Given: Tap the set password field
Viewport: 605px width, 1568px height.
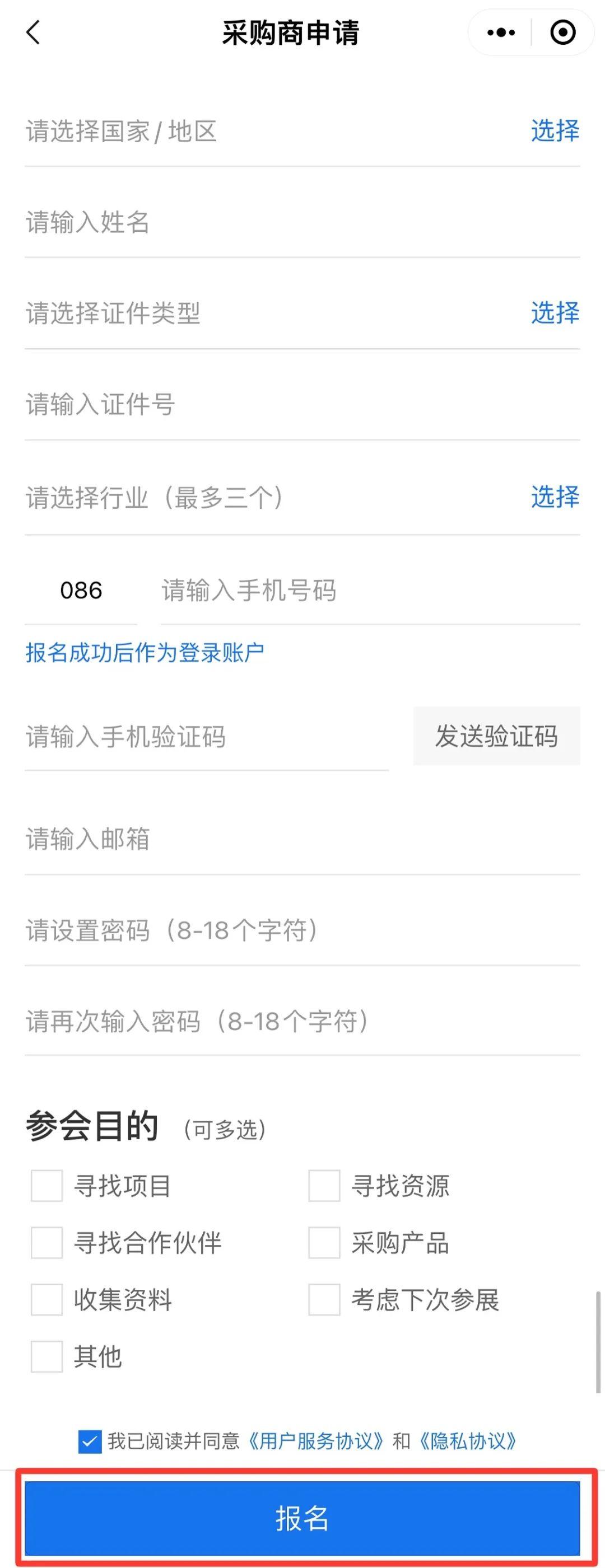Looking at the screenshot, I should coord(301,930).
